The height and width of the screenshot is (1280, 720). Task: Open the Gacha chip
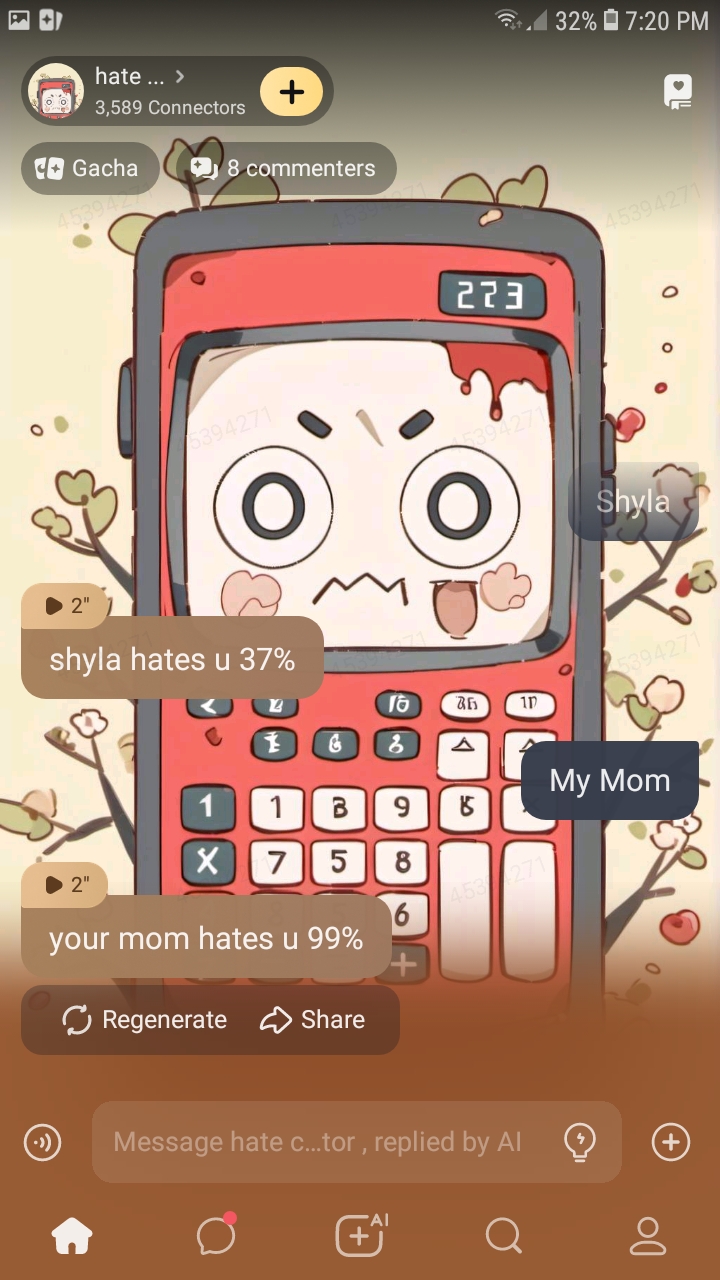click(88, 168)
